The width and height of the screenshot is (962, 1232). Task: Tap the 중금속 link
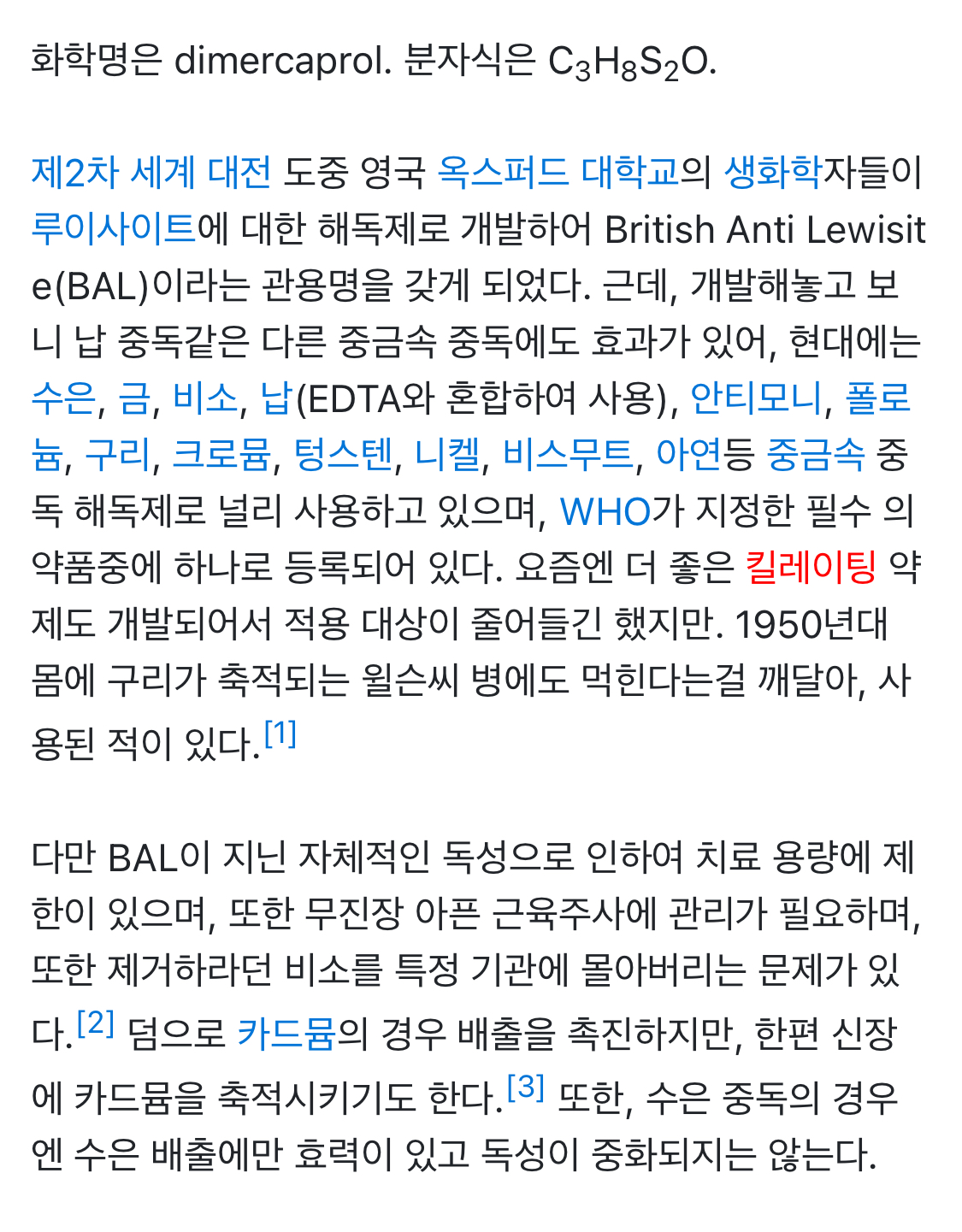click(816, 455)
